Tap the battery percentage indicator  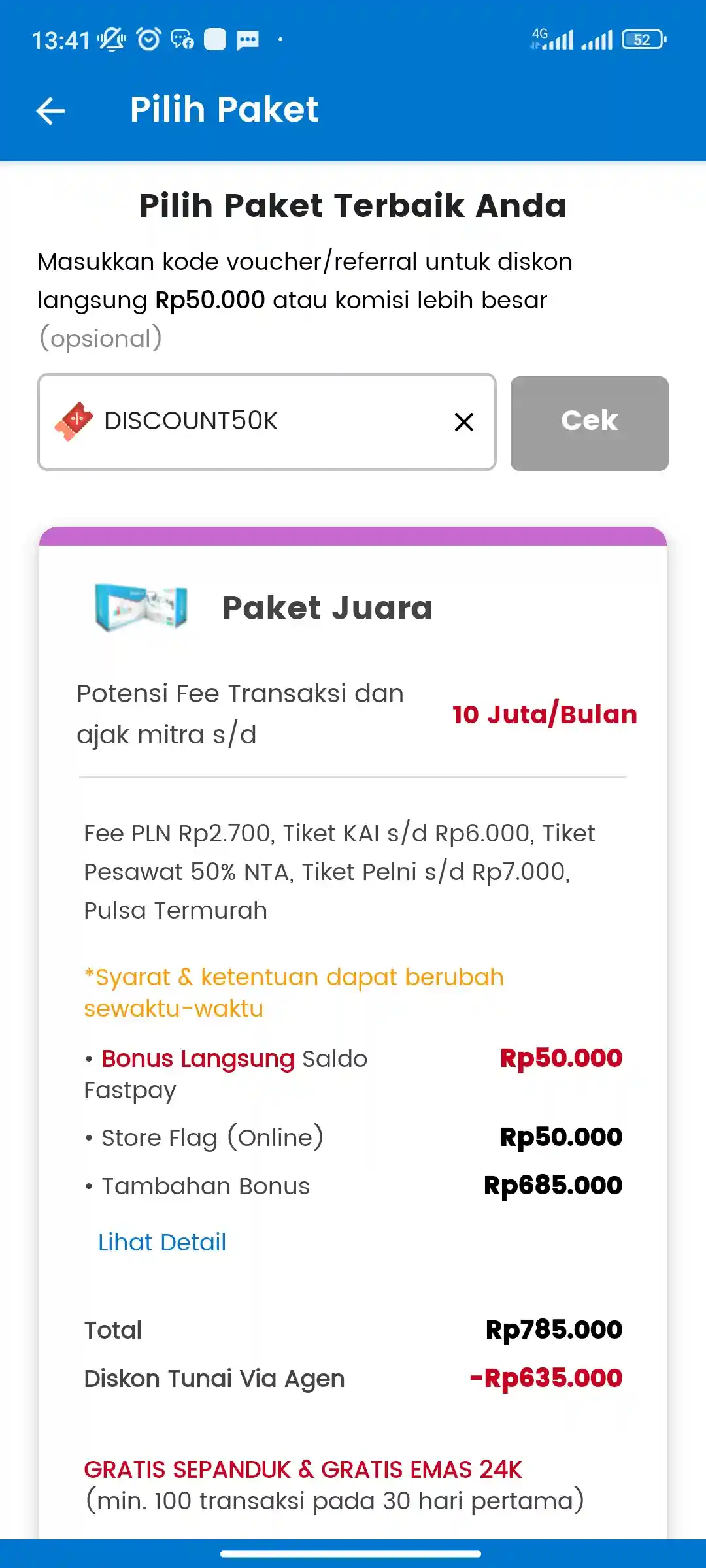[641, 41]
